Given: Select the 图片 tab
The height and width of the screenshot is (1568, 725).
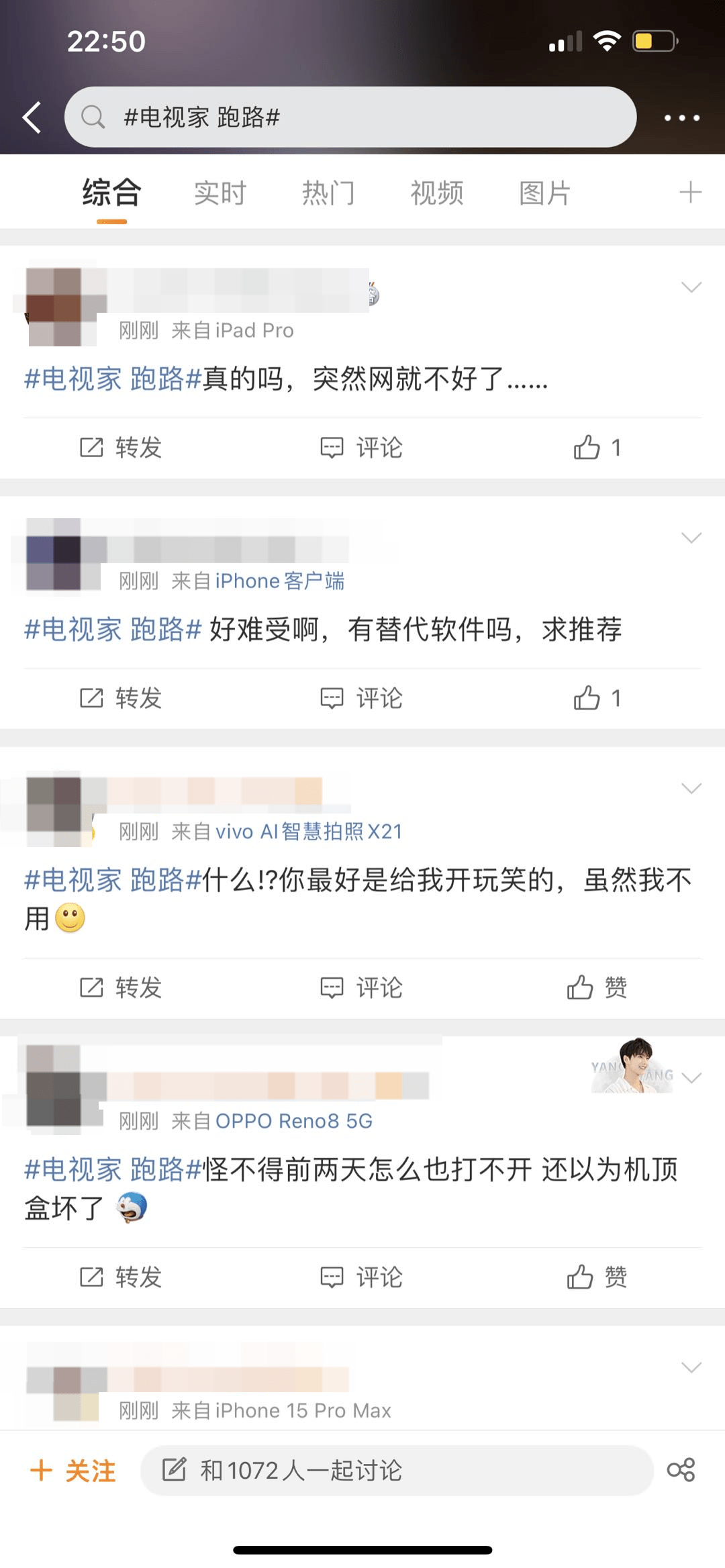Looking at the screenshot, I should tap(545, 193).
